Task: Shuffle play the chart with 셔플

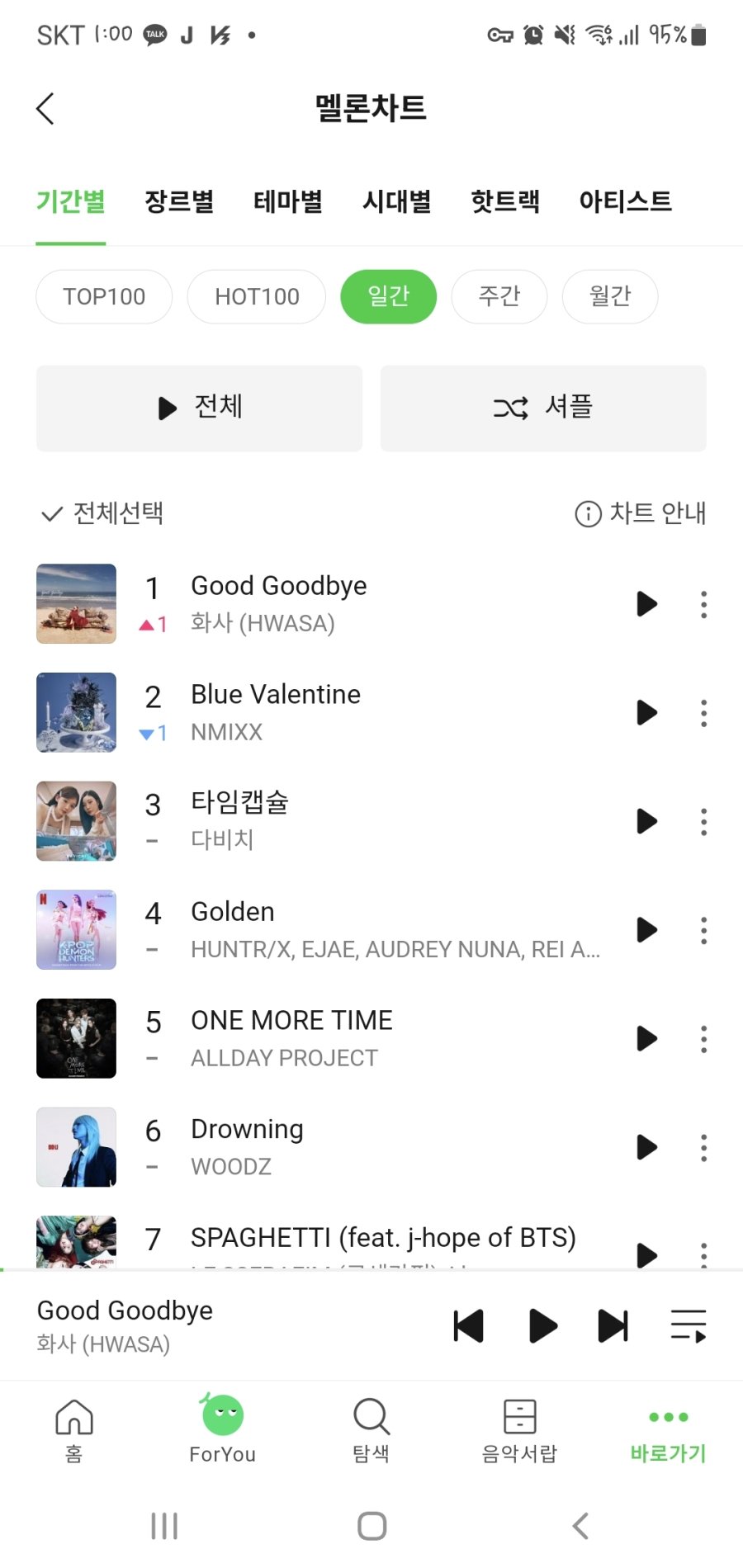Action: (x=543, y=408)
